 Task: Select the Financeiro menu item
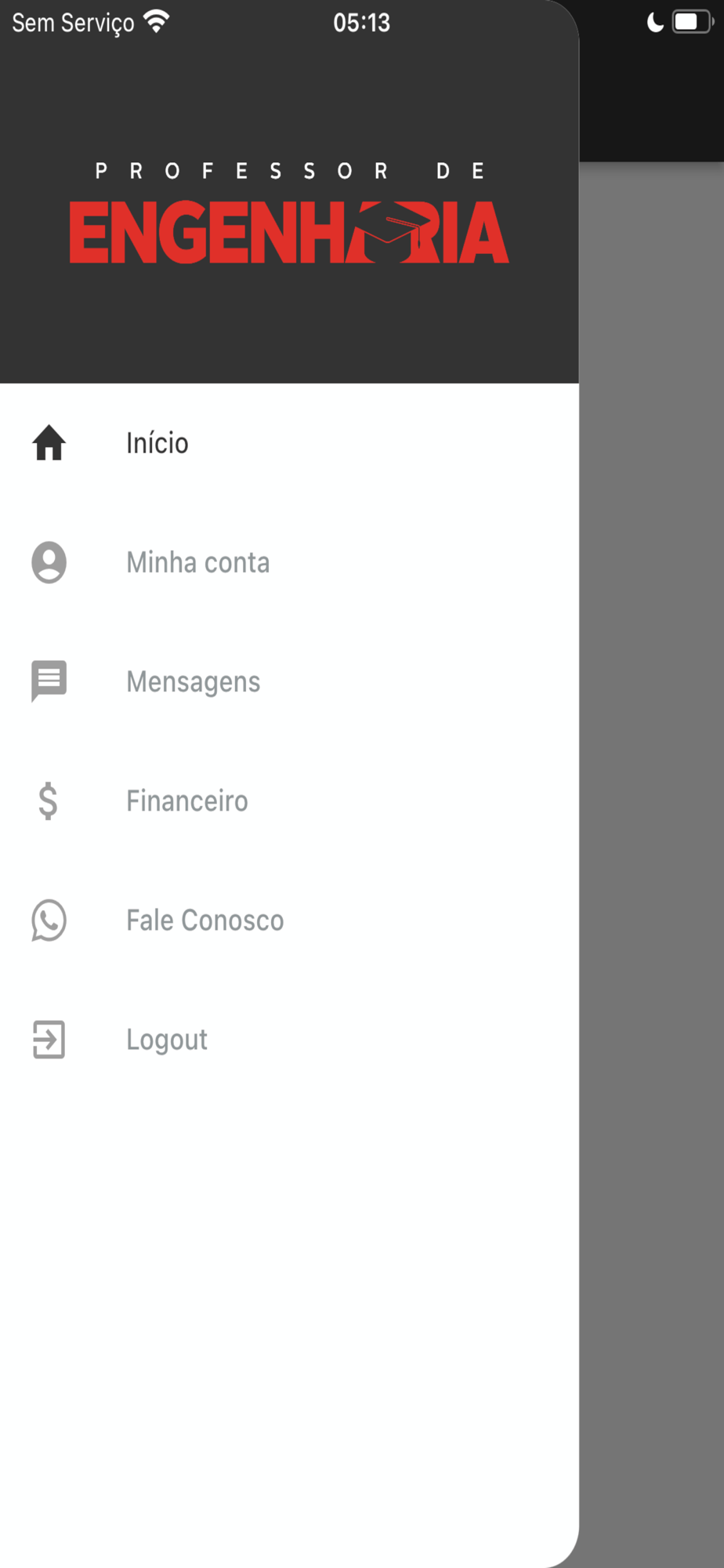coord(186,801)
